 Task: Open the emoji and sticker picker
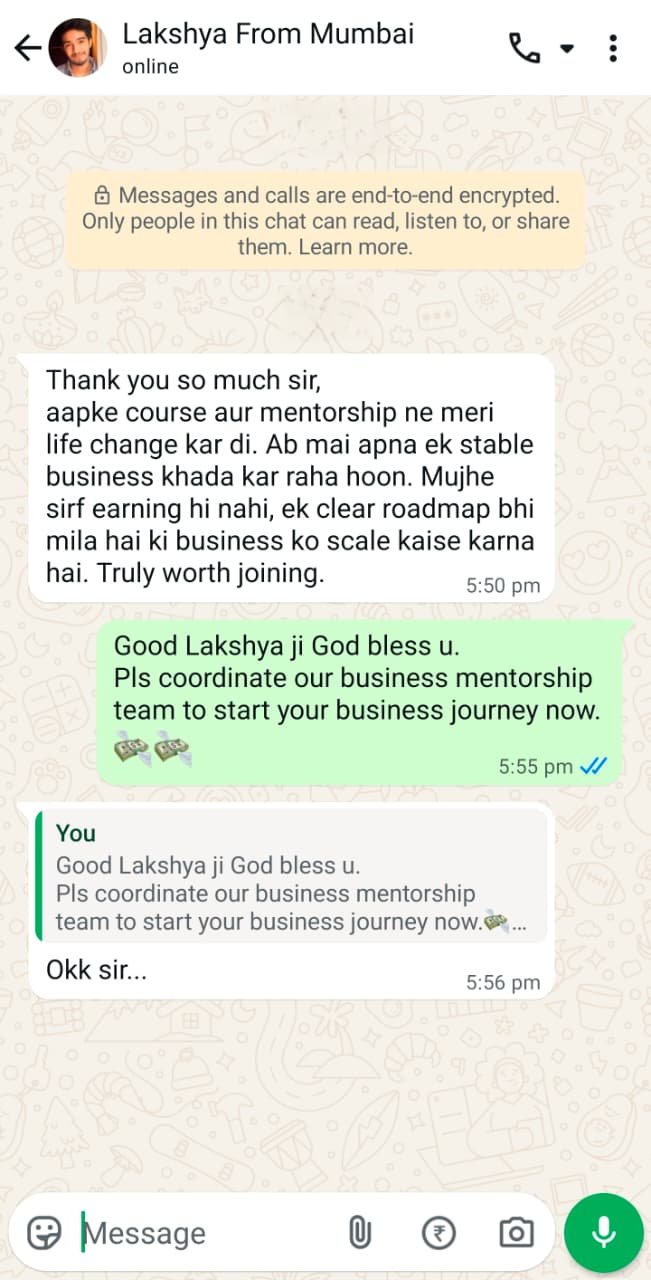(x=44, y=1233)
